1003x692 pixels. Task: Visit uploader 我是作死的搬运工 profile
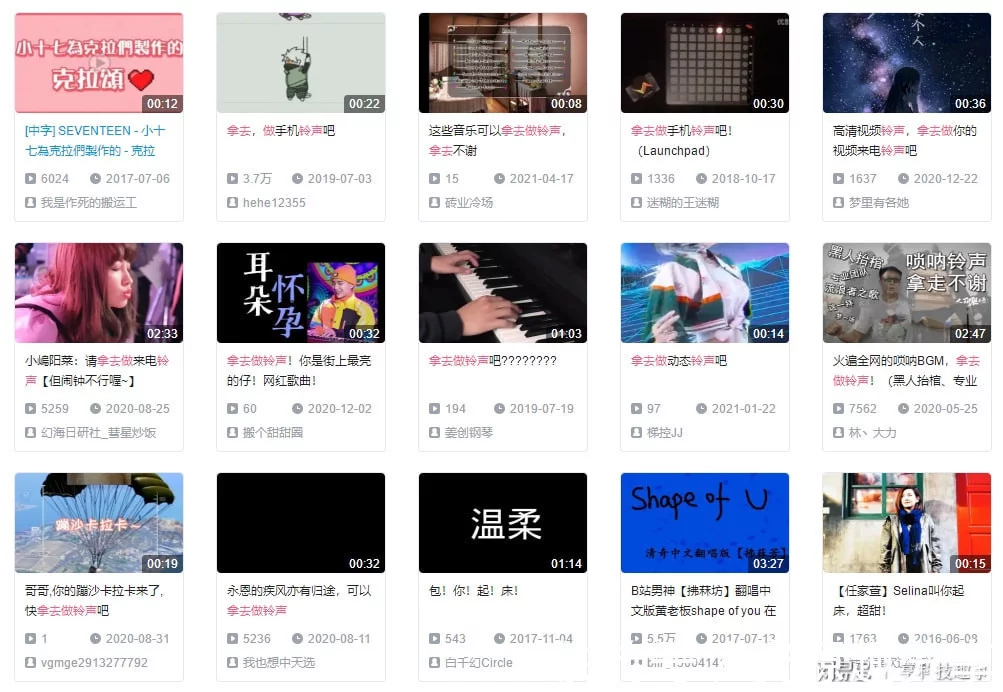(88, 202)
